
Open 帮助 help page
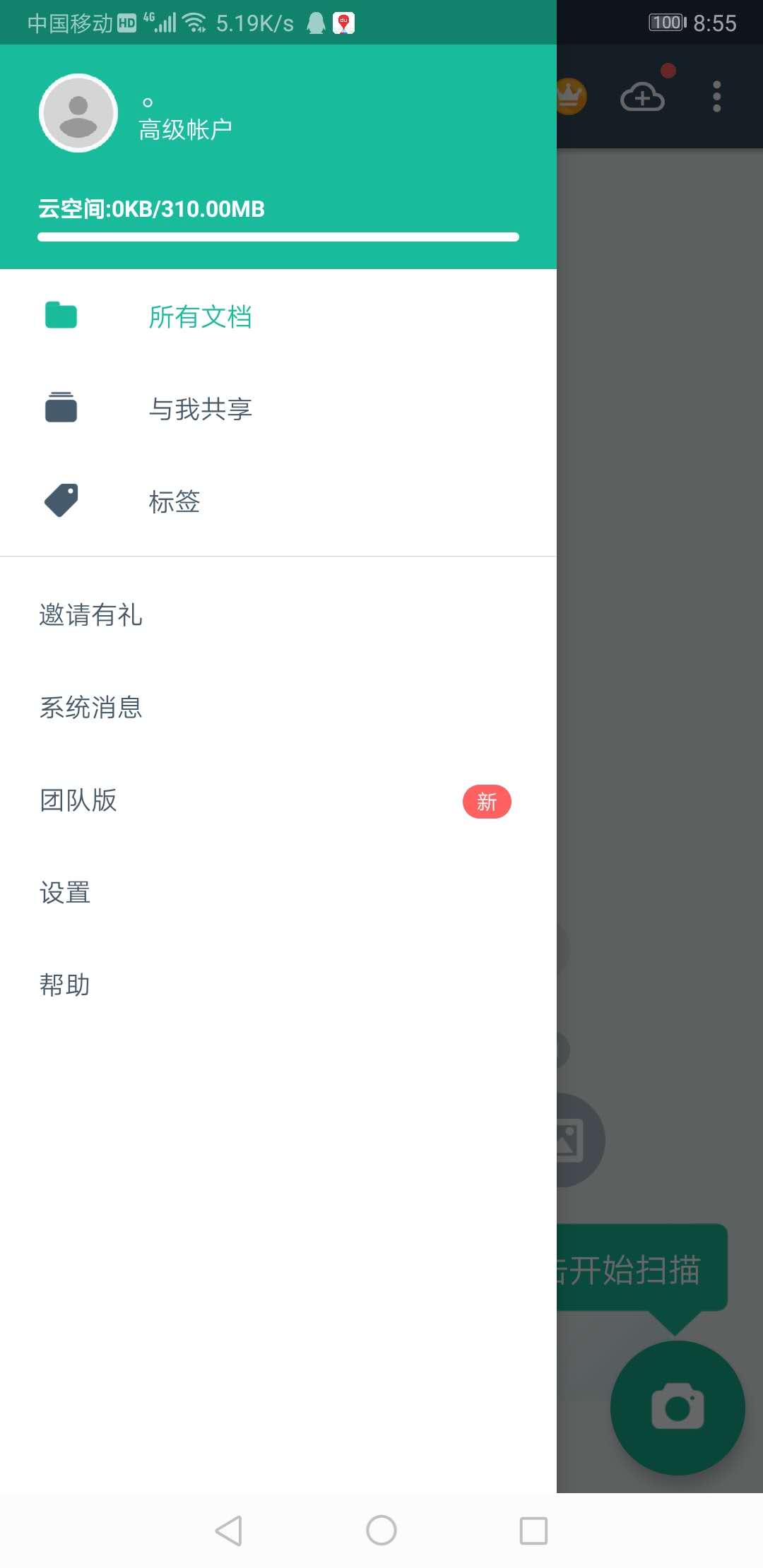[x=278, y=985]
